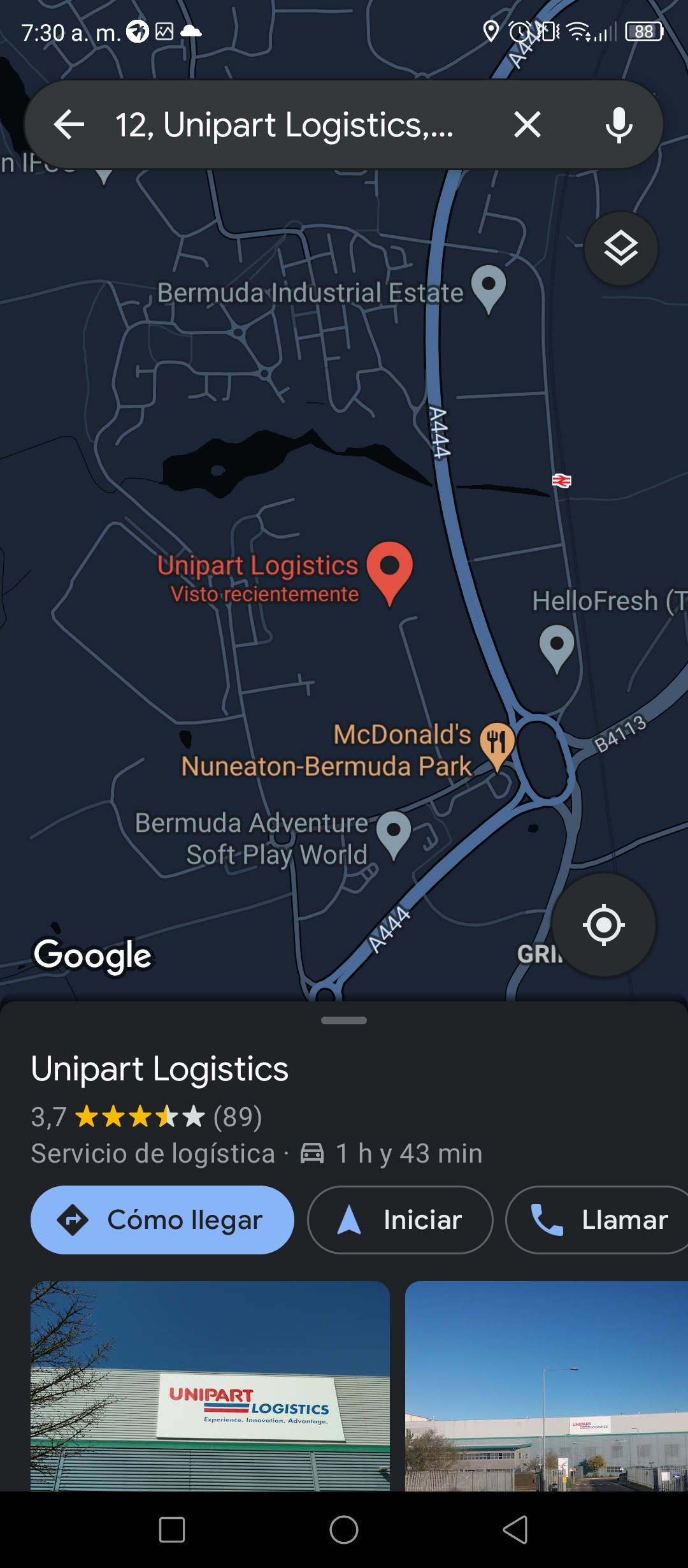688x1568 pixels.
Task: Edit the Unipart Logistics search text
Action: pyautogui.click(x=284, y=124)
